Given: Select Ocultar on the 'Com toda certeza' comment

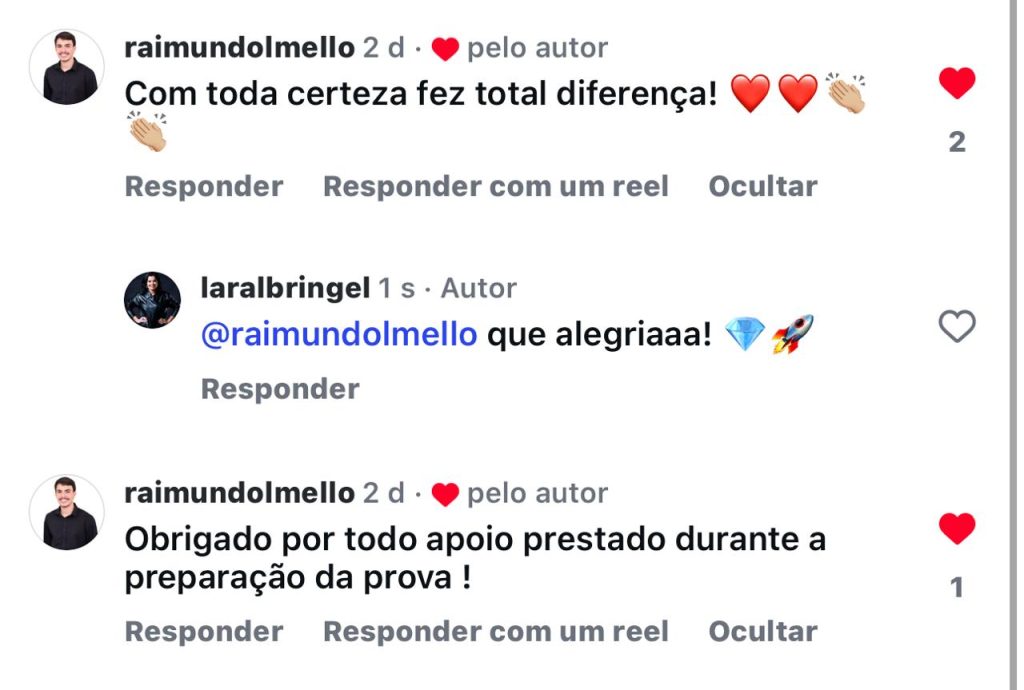Looking at the screenshot, I should (762, 186).
